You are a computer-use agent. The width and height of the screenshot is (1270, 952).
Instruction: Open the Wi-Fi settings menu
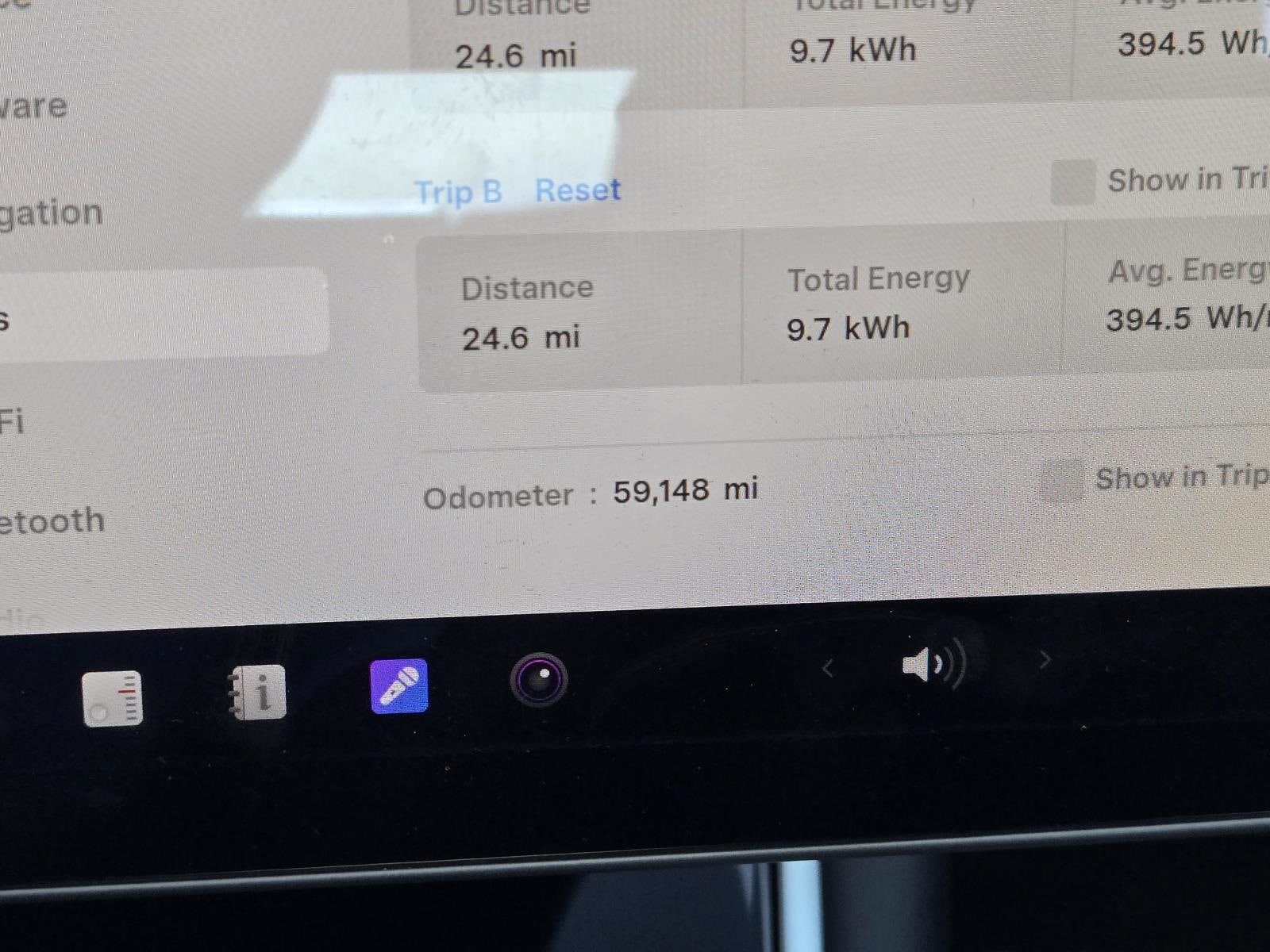tap(13, 421)
